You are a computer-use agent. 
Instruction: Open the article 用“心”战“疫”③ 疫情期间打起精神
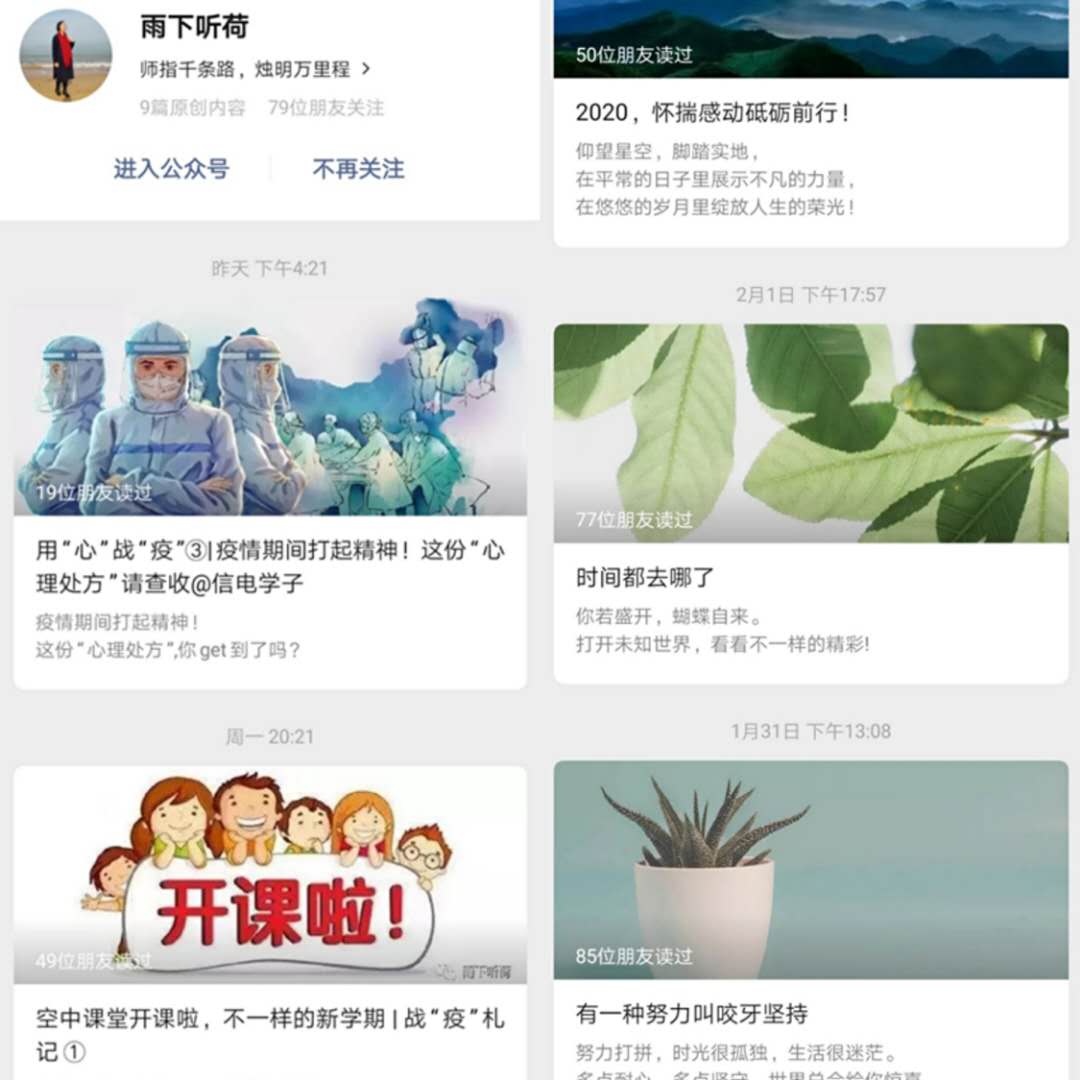[x=270, y=566]
